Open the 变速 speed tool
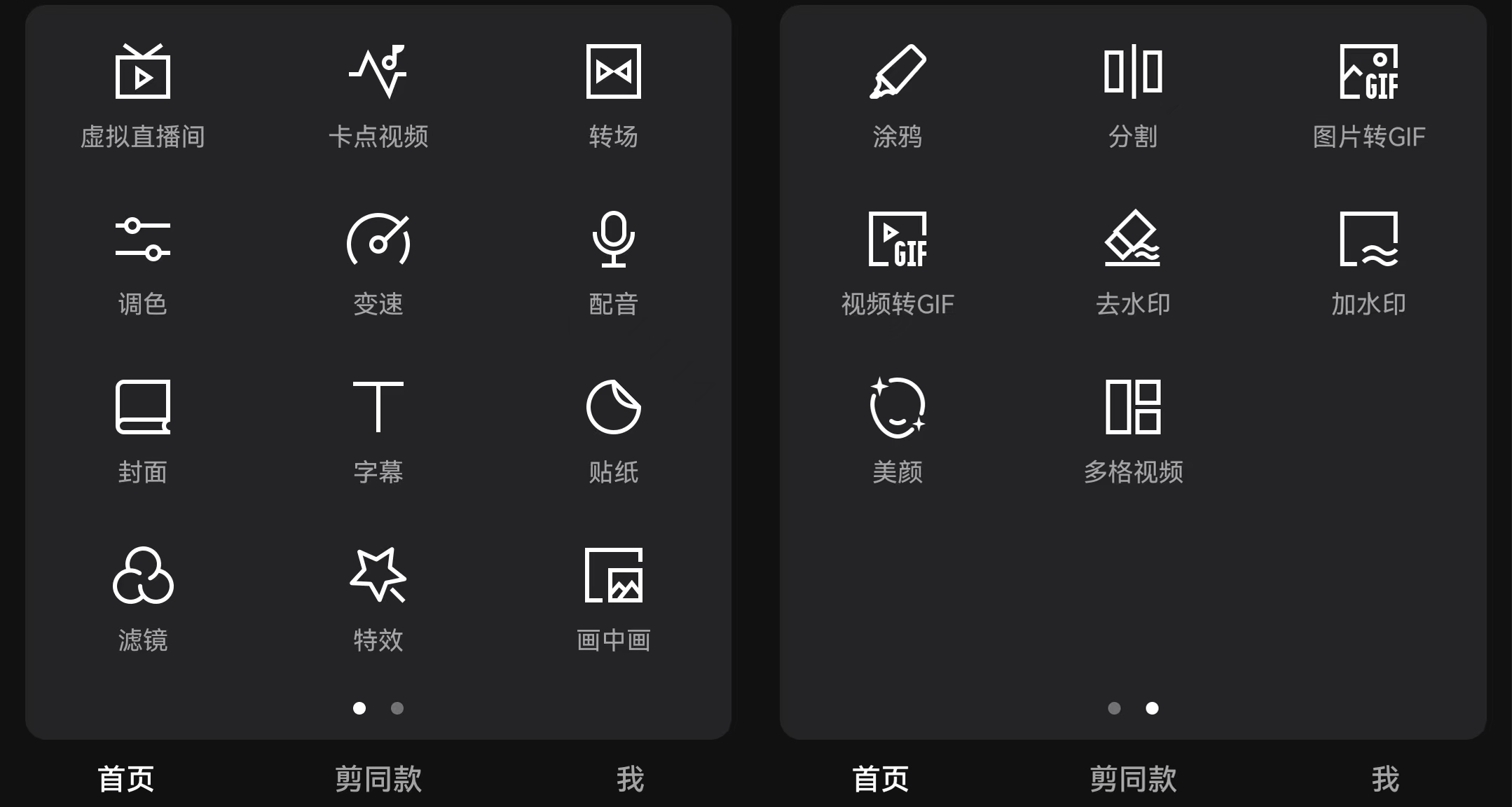Viewport: 1512px width, 807px height. point(378,263)
